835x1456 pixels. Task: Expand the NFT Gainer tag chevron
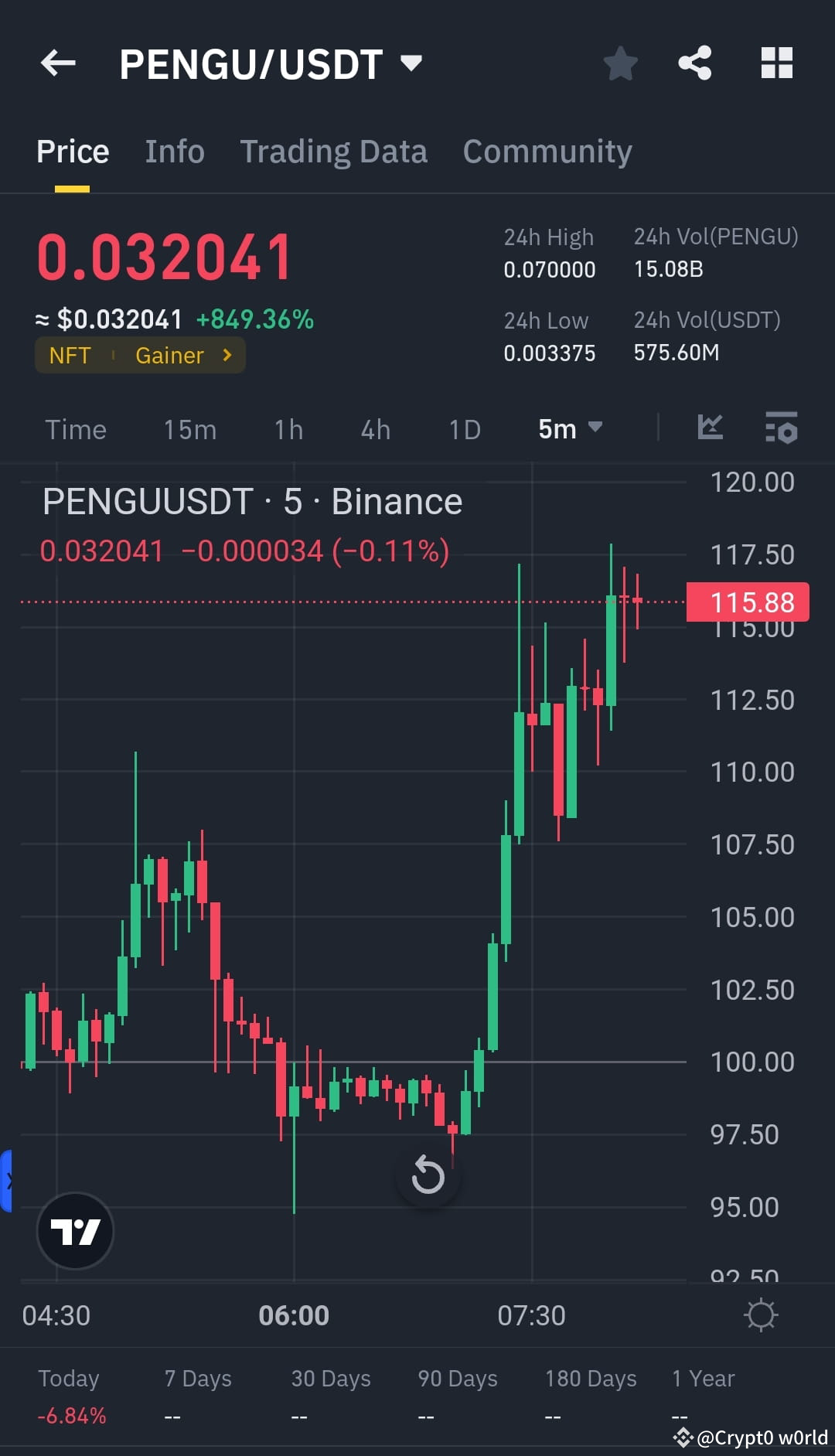(227, 355)
